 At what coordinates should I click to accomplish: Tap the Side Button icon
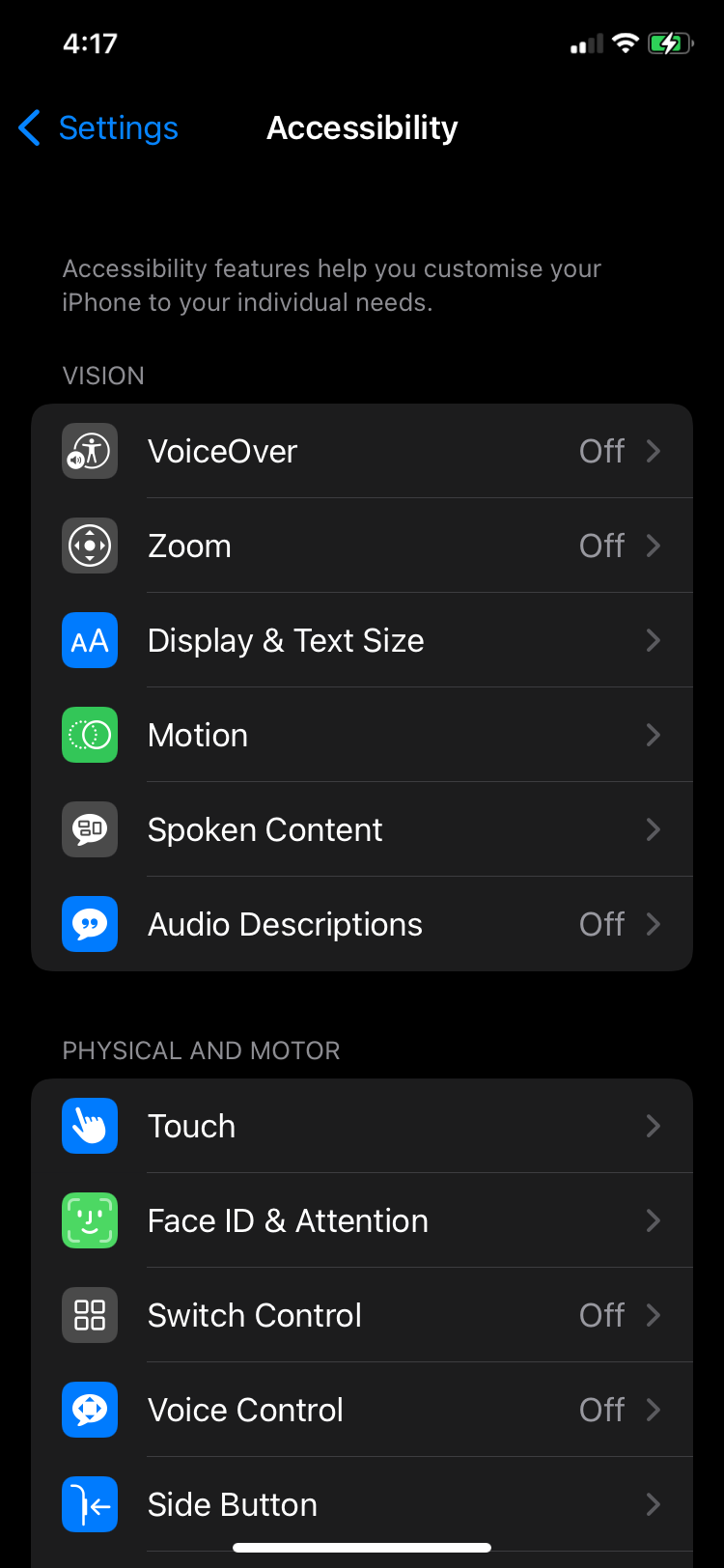(89, 1503)
